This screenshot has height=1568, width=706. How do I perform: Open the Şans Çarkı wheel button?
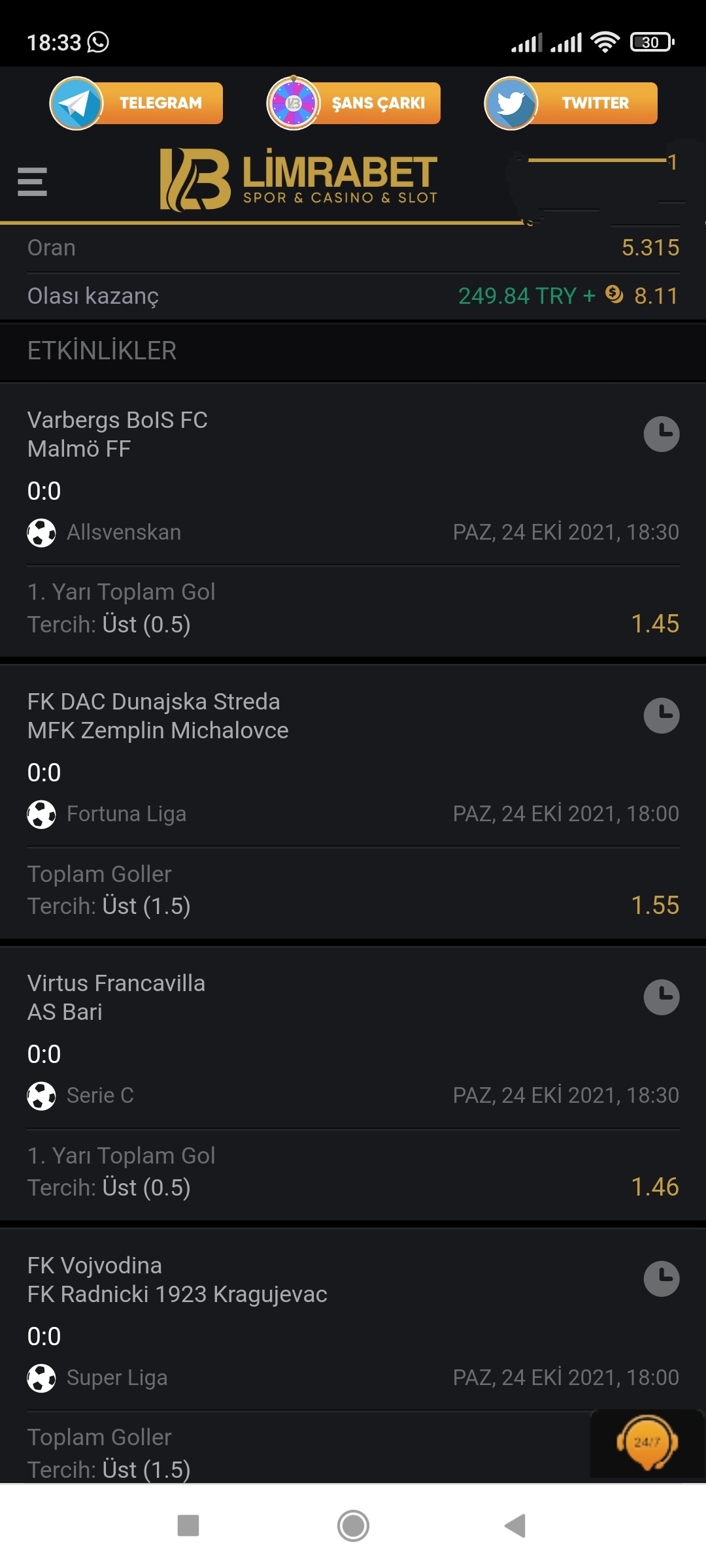[354, 103]
